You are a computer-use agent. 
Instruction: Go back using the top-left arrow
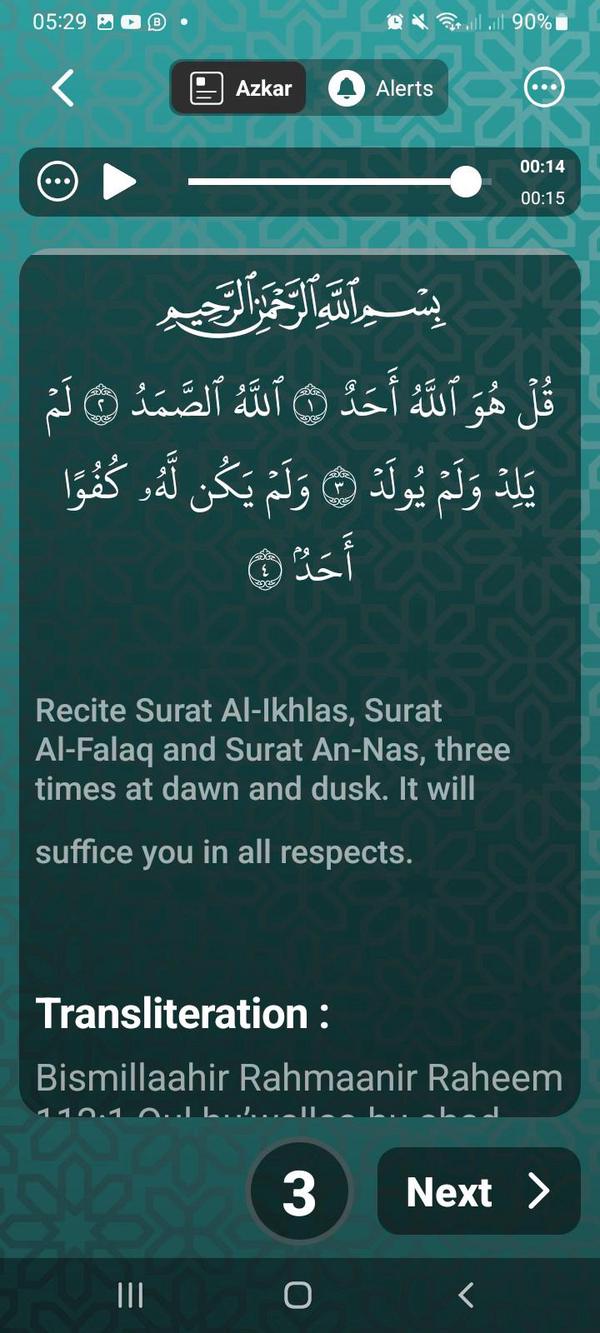pos(63,88)
